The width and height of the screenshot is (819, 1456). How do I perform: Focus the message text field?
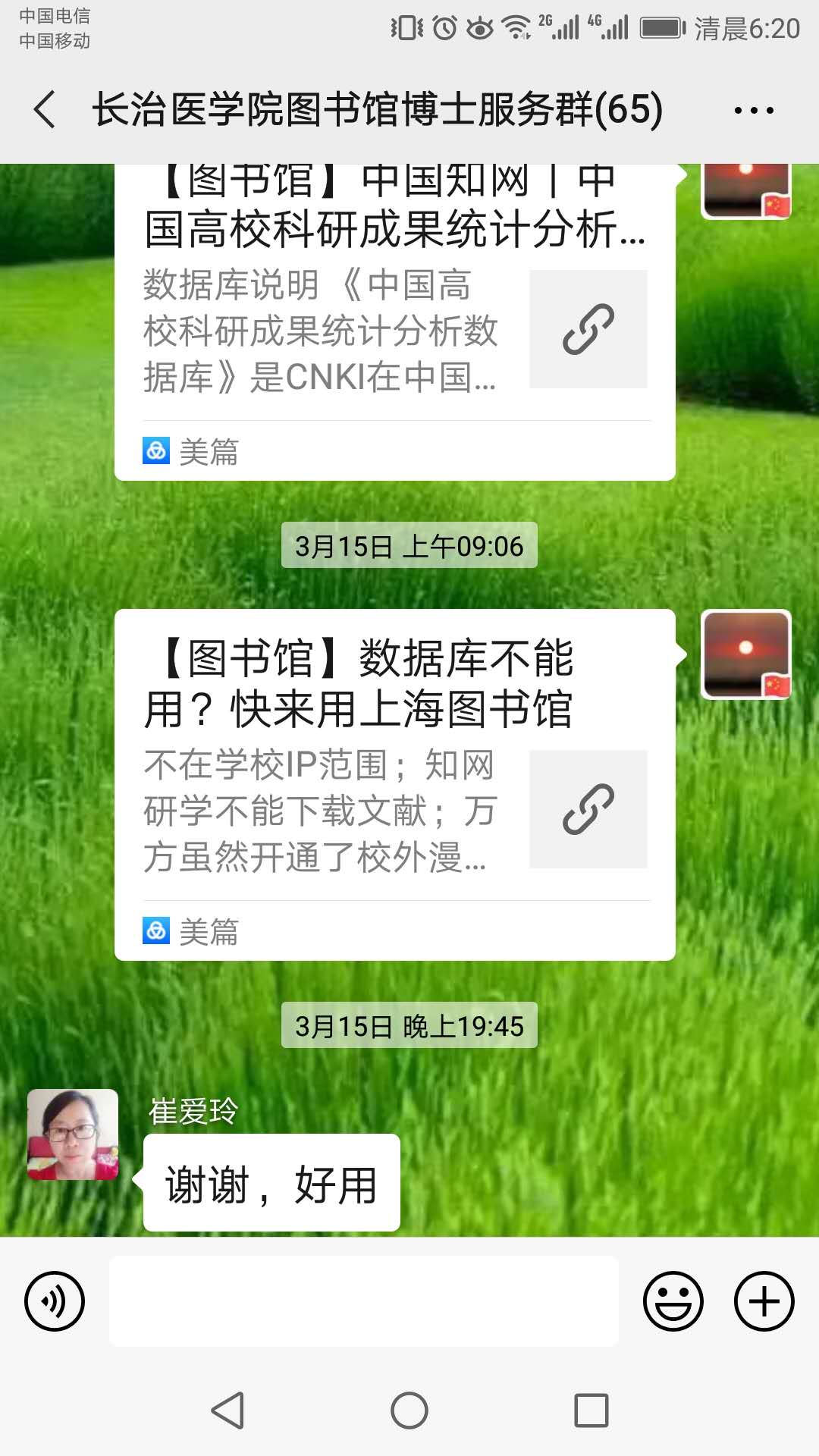click(364, 1301)
